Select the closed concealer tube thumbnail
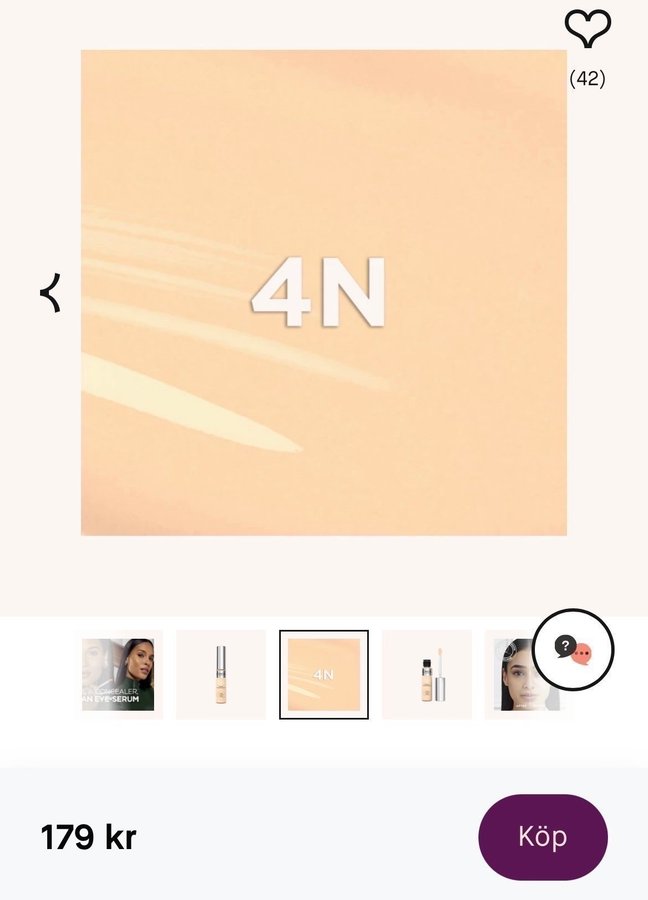 point(221,674)
